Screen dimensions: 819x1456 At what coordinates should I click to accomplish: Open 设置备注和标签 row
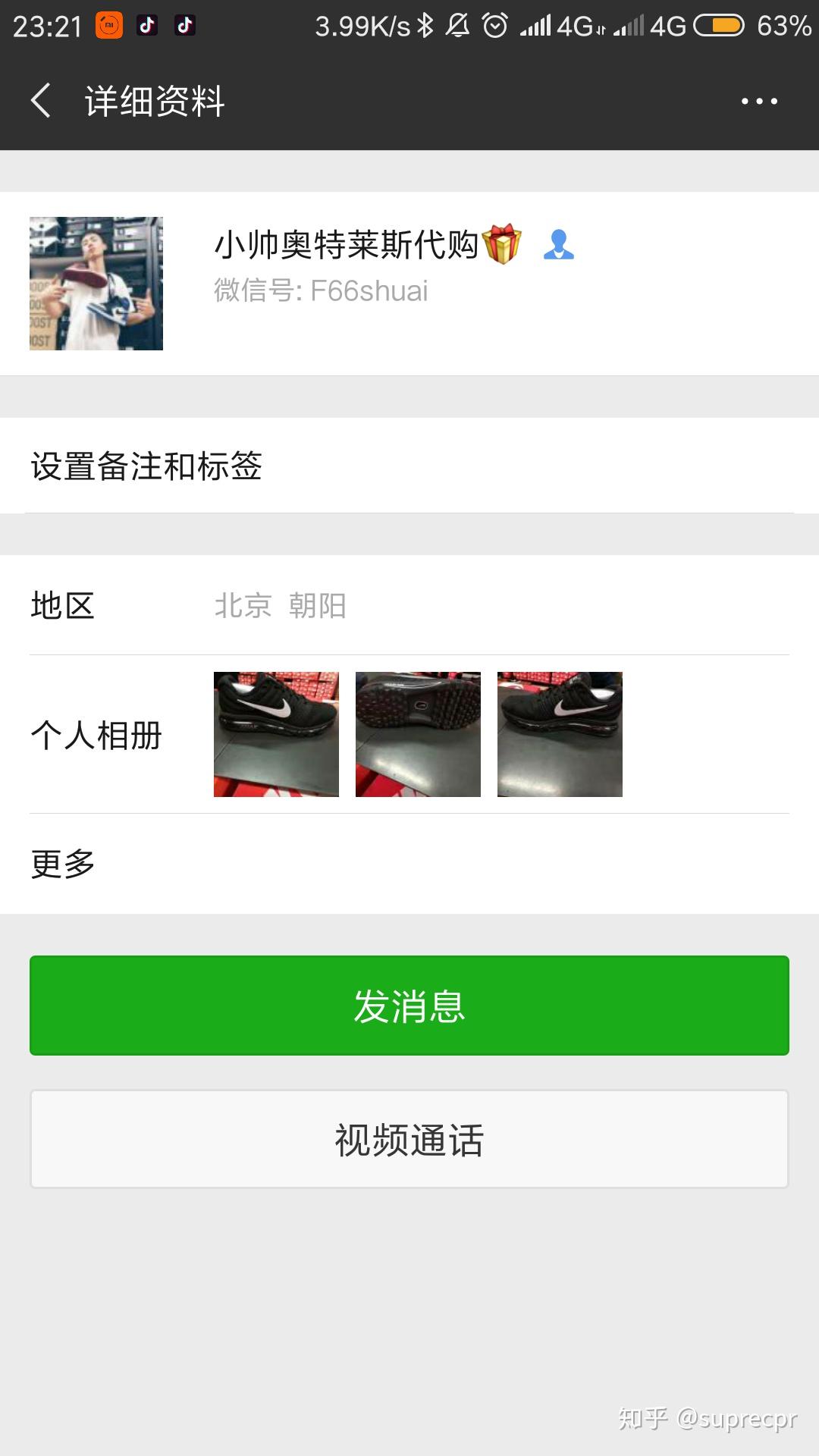409,466
